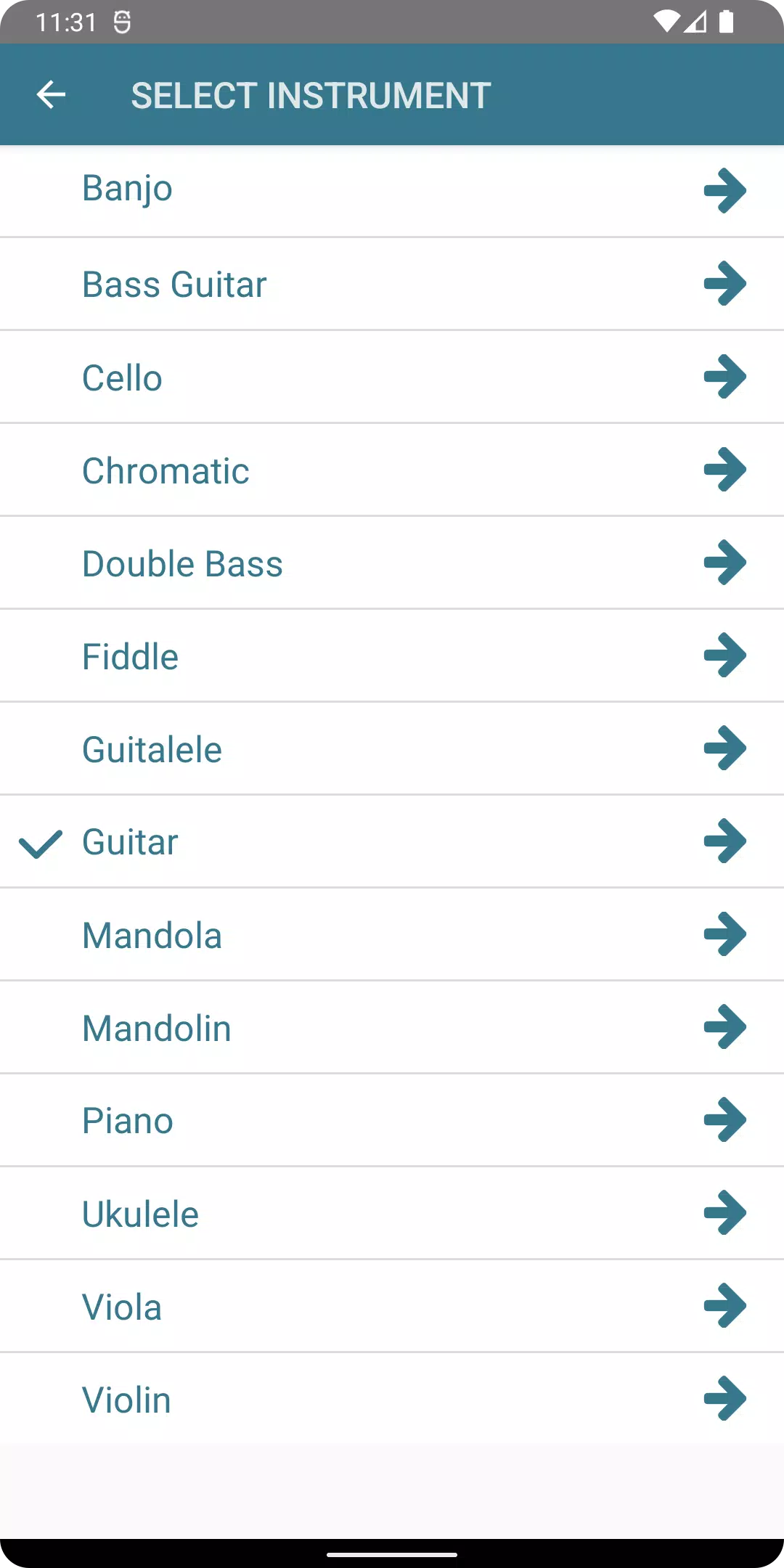Tap the SELECT INSTRUMENT title
Viewport: 784px width, 1568px height.
point(309,95)
